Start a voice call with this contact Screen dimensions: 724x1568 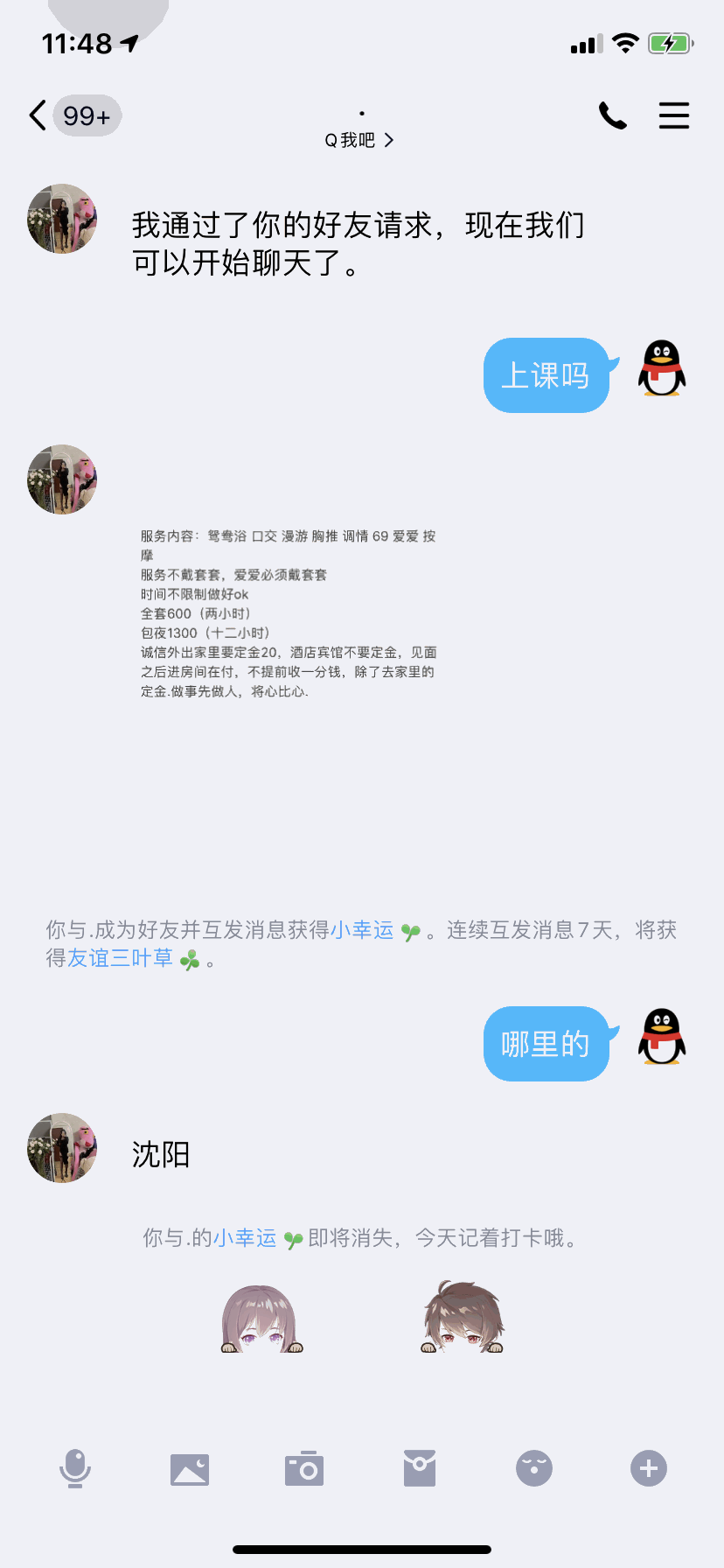pos(612,115)
